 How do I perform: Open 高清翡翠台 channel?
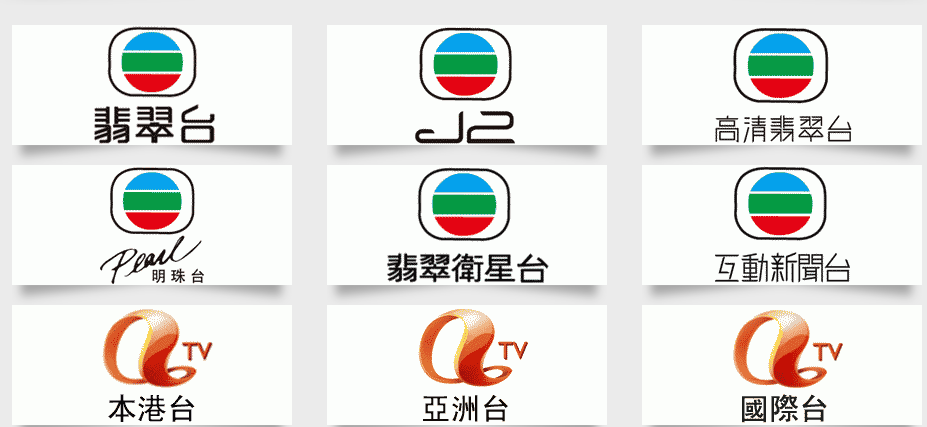pos(781,85)
